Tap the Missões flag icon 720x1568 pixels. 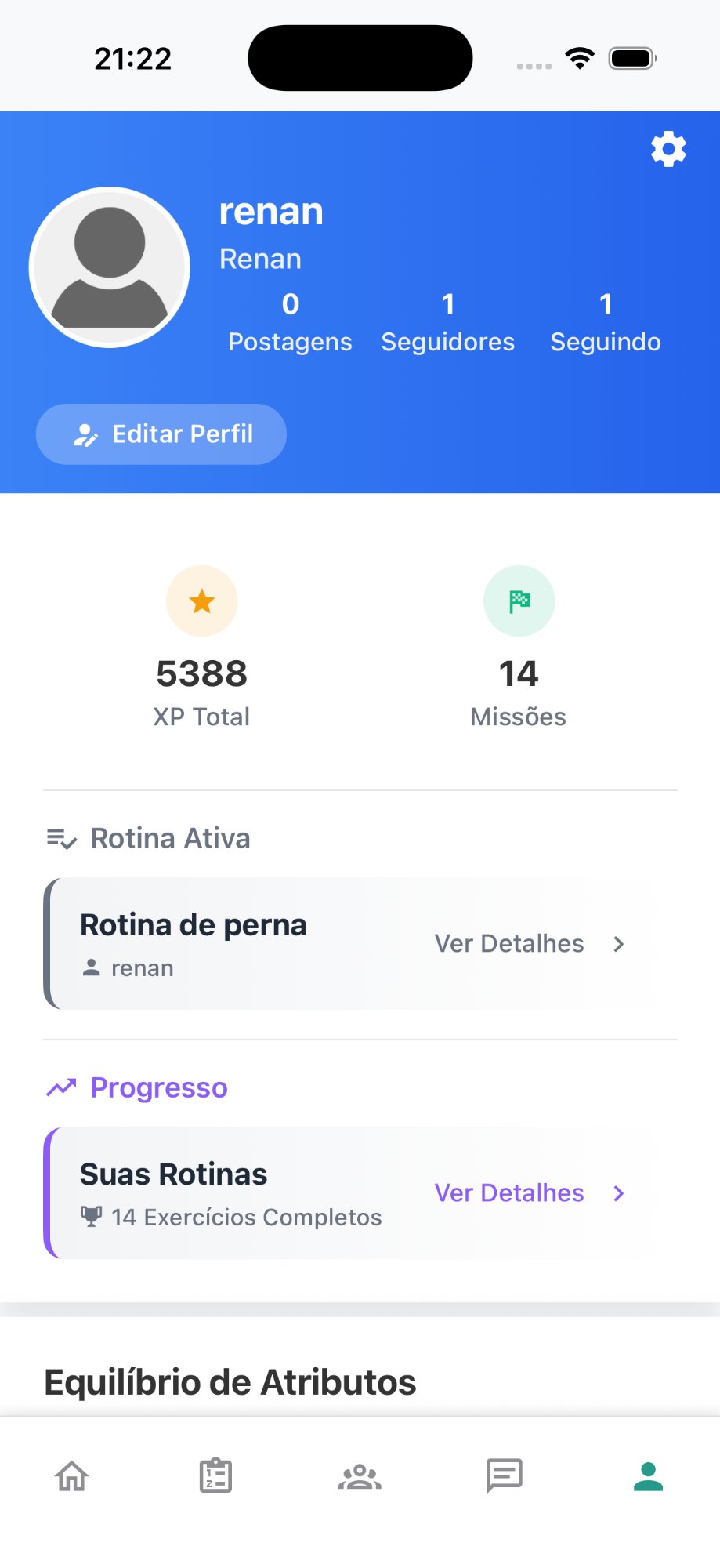[519, 601]
